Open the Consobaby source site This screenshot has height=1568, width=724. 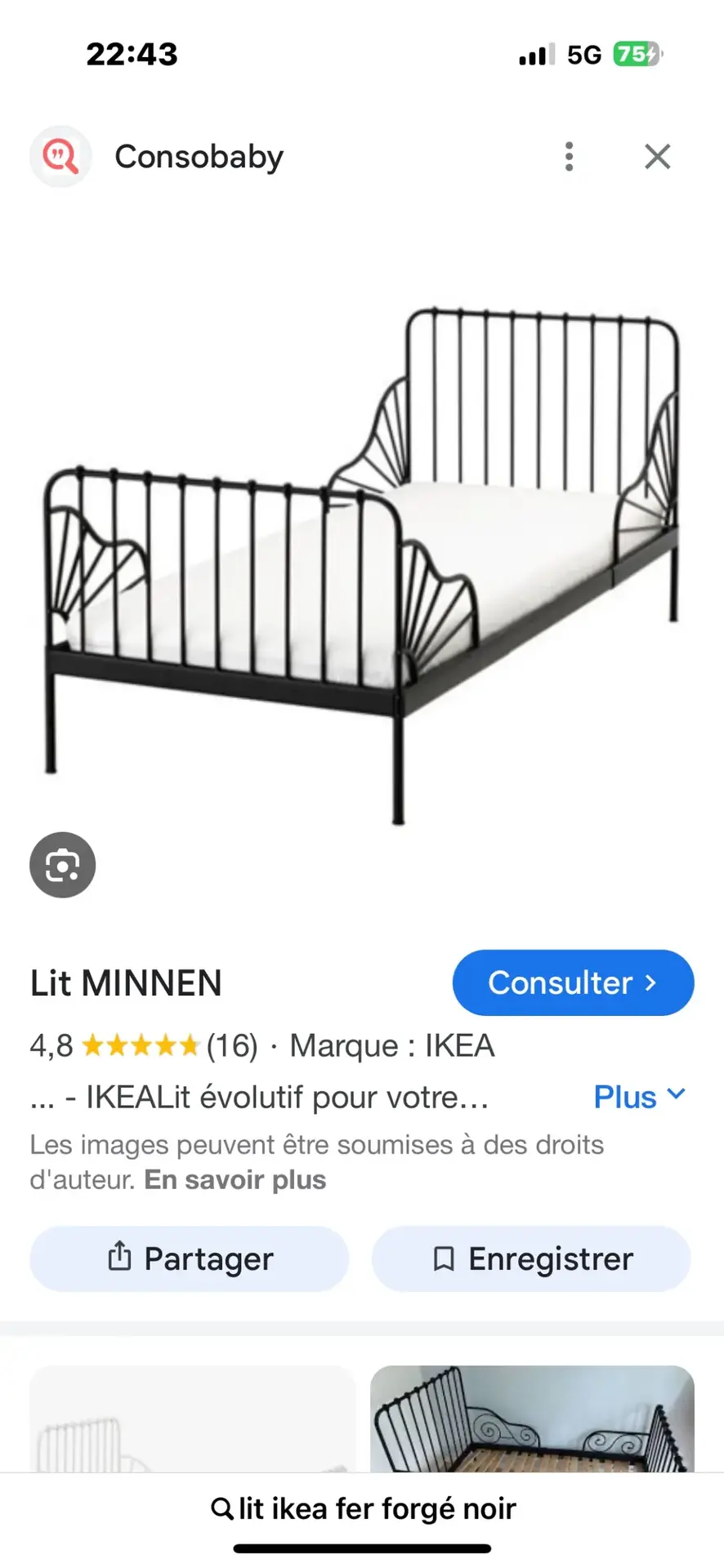click(x=199, y=156)
